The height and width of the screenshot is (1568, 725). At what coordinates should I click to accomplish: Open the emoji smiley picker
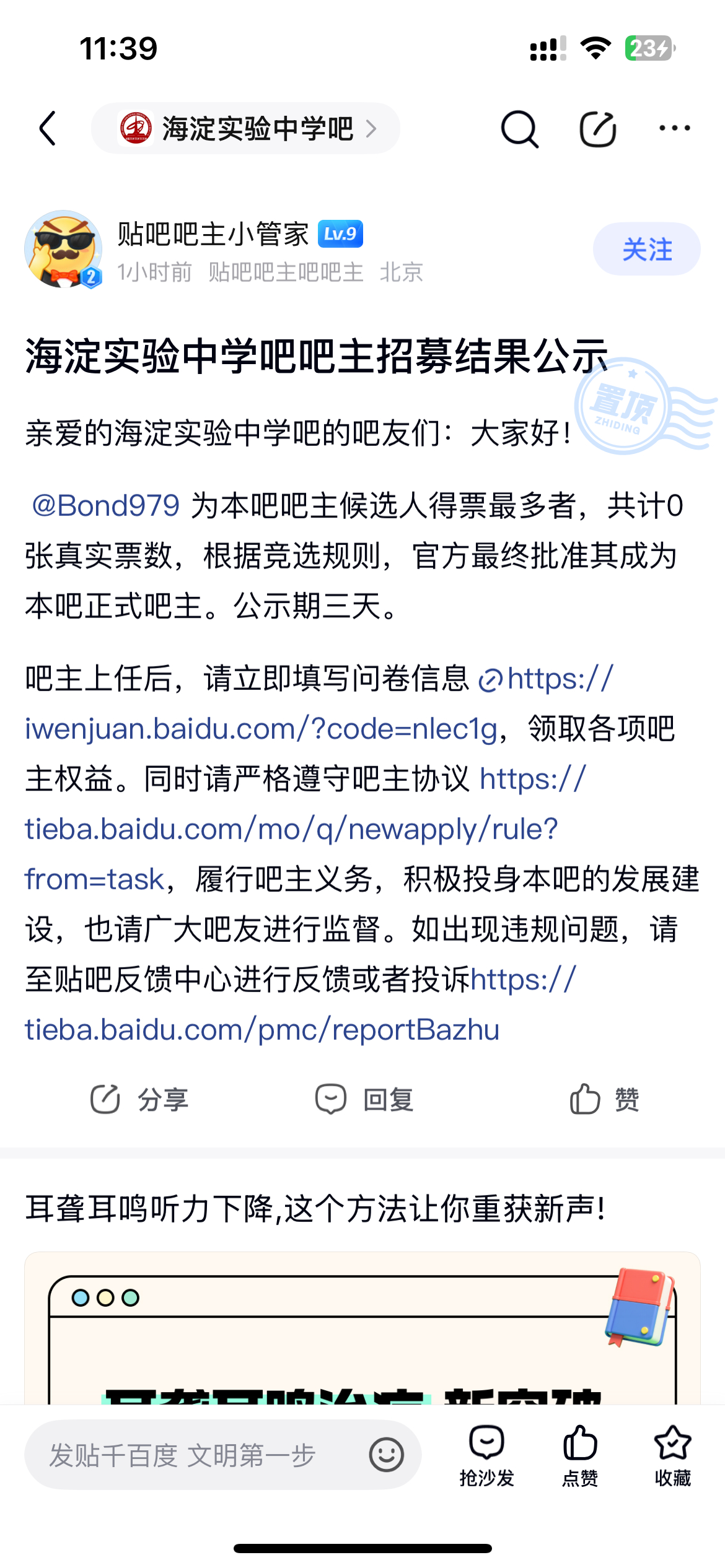click(387, 1455)
